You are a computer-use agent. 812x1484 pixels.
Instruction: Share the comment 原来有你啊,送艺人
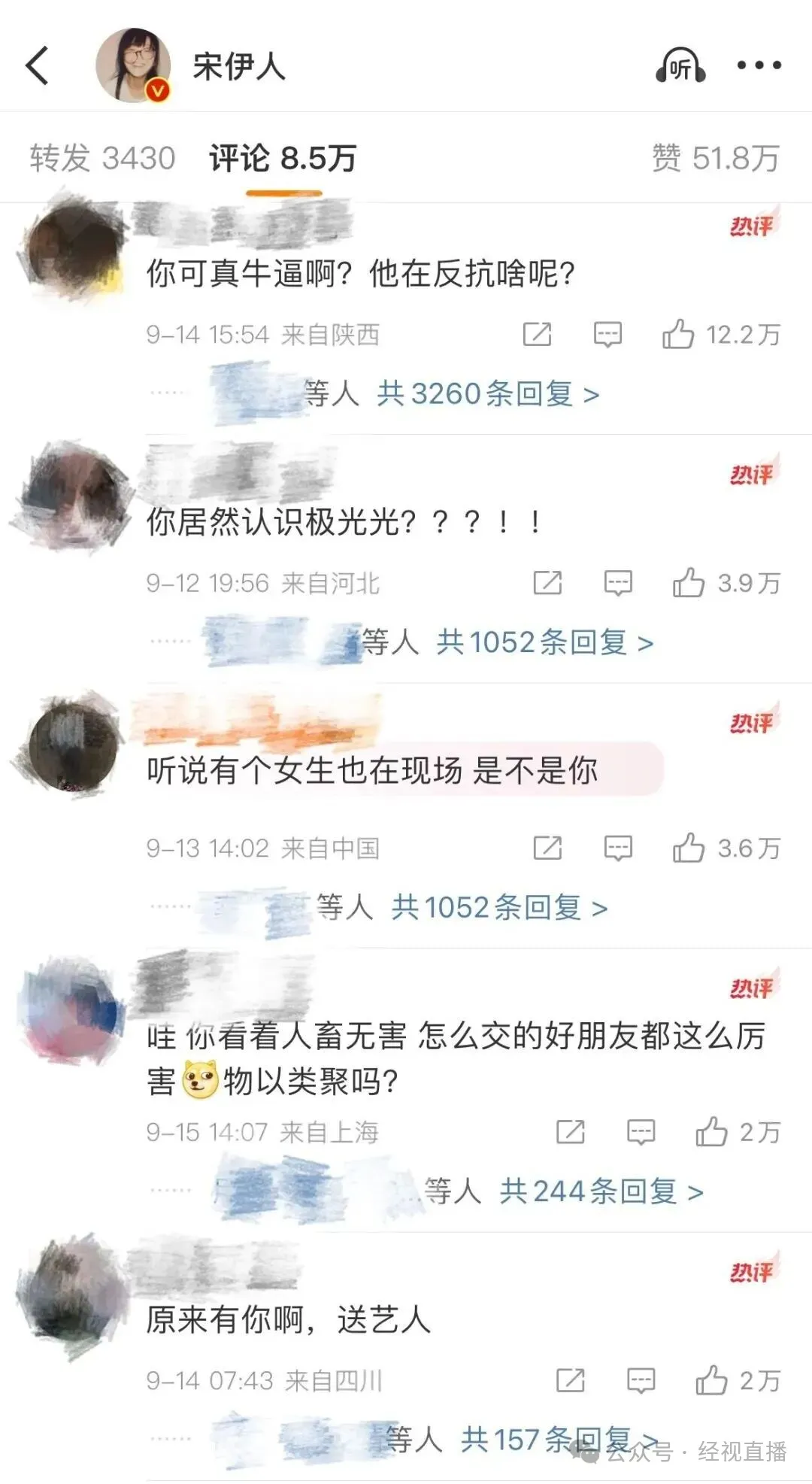[570, 1381]
